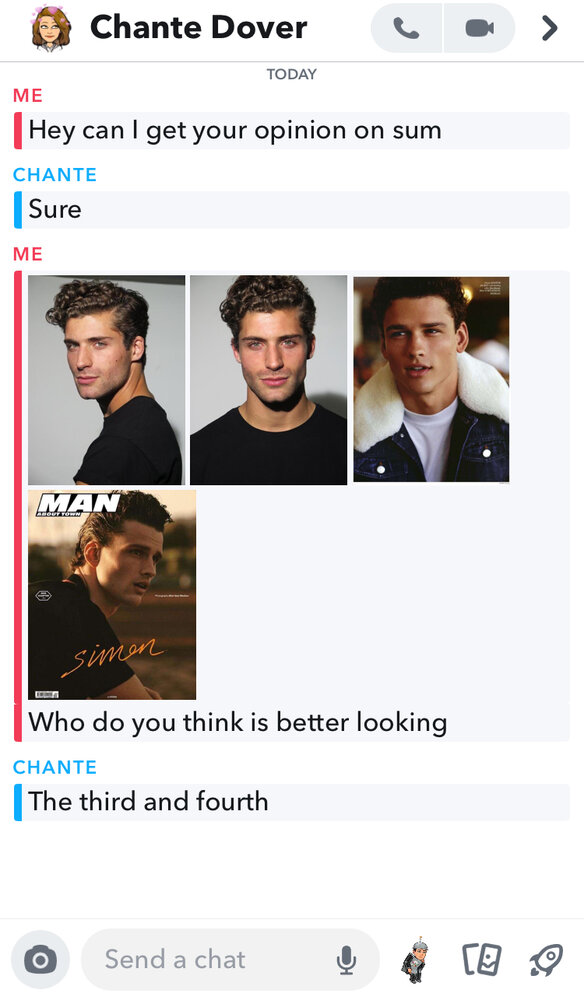
Task: Open the third photo with the shearling jacket
Action: coord(432,379)
